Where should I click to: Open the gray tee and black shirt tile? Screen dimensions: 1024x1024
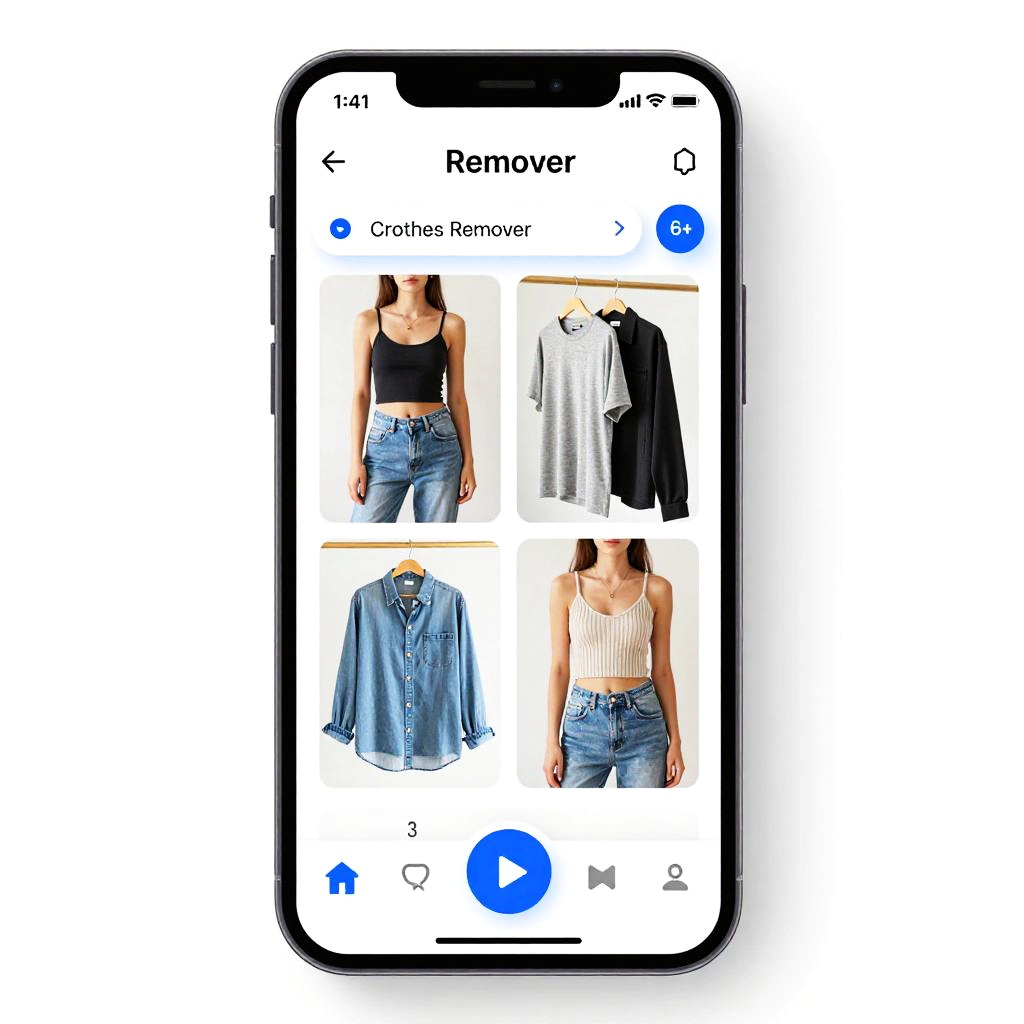click(x=607, y=398)
